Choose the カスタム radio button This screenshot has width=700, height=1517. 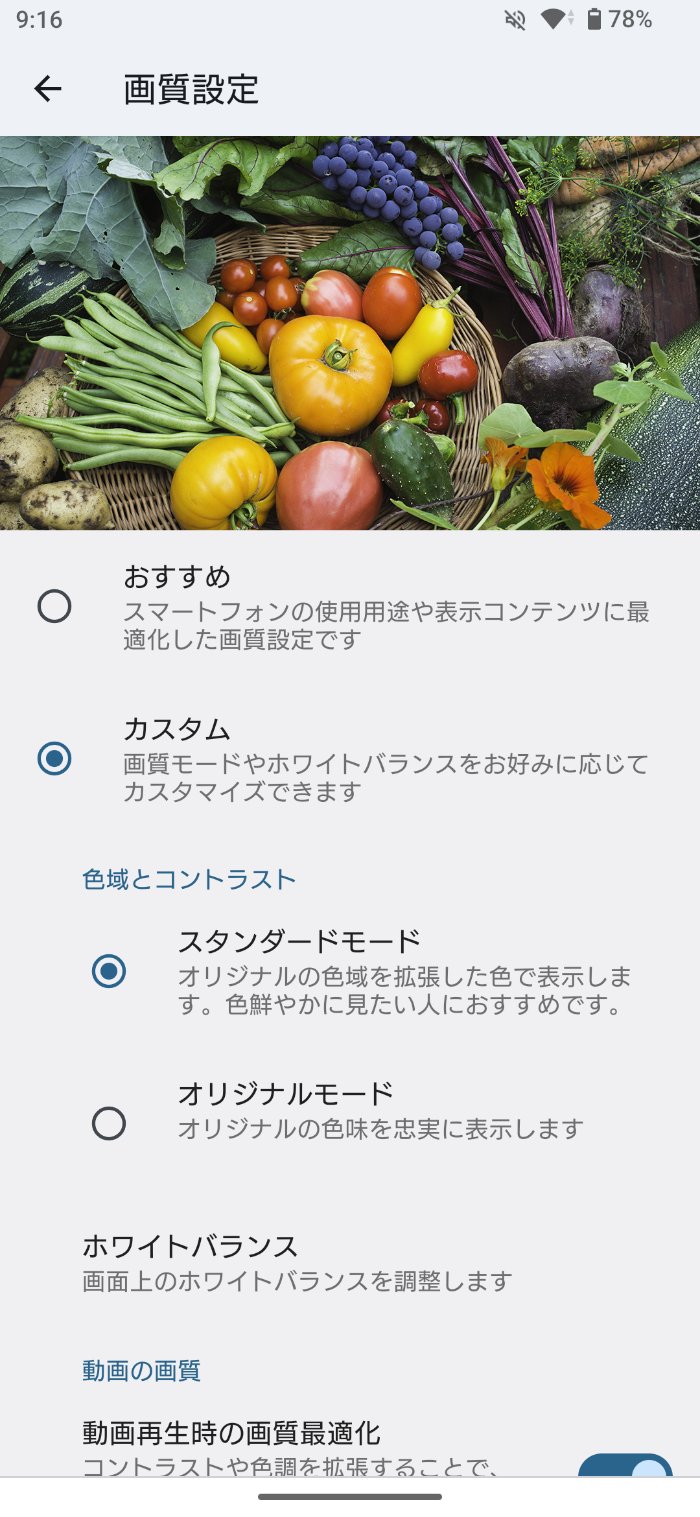coord(54,759)
